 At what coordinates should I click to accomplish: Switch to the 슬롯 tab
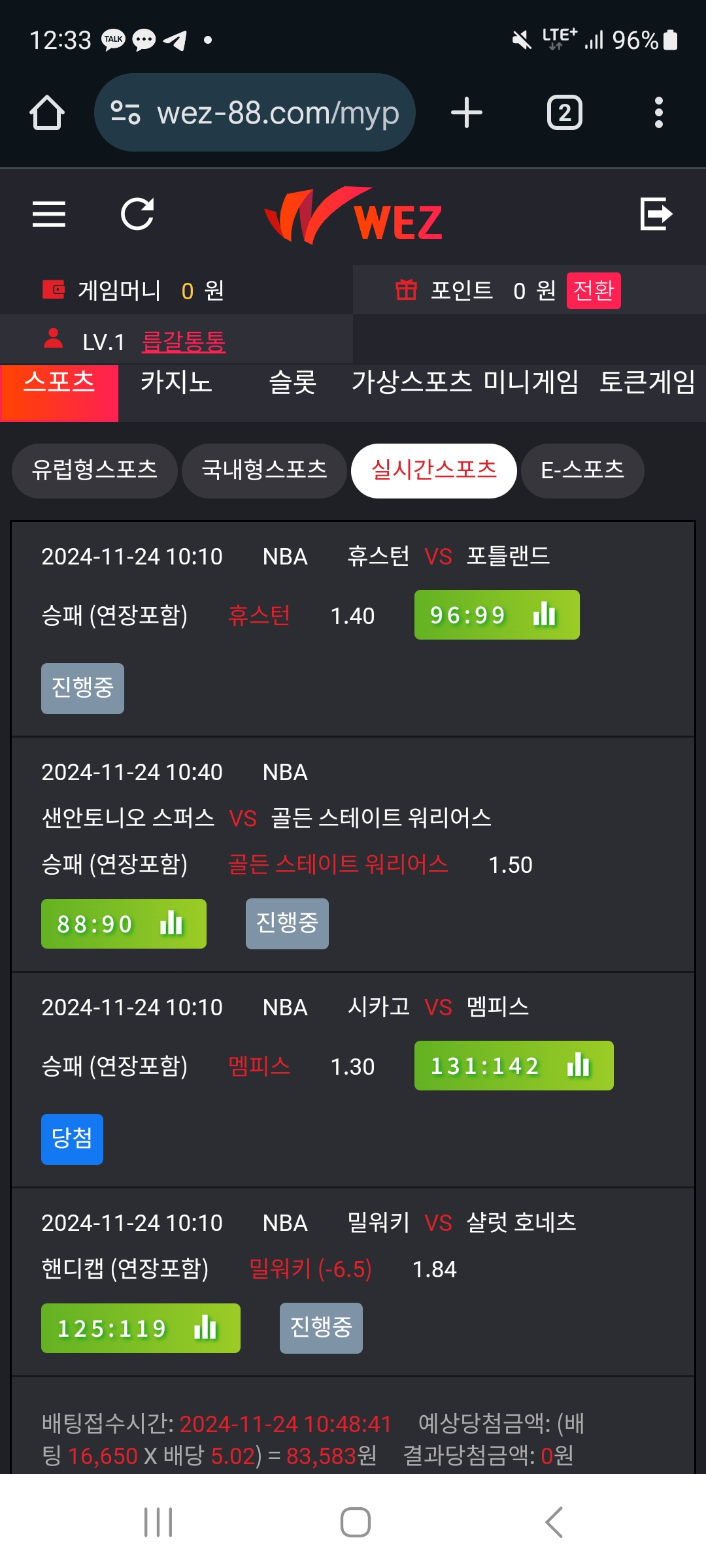[x=293, y=382]
